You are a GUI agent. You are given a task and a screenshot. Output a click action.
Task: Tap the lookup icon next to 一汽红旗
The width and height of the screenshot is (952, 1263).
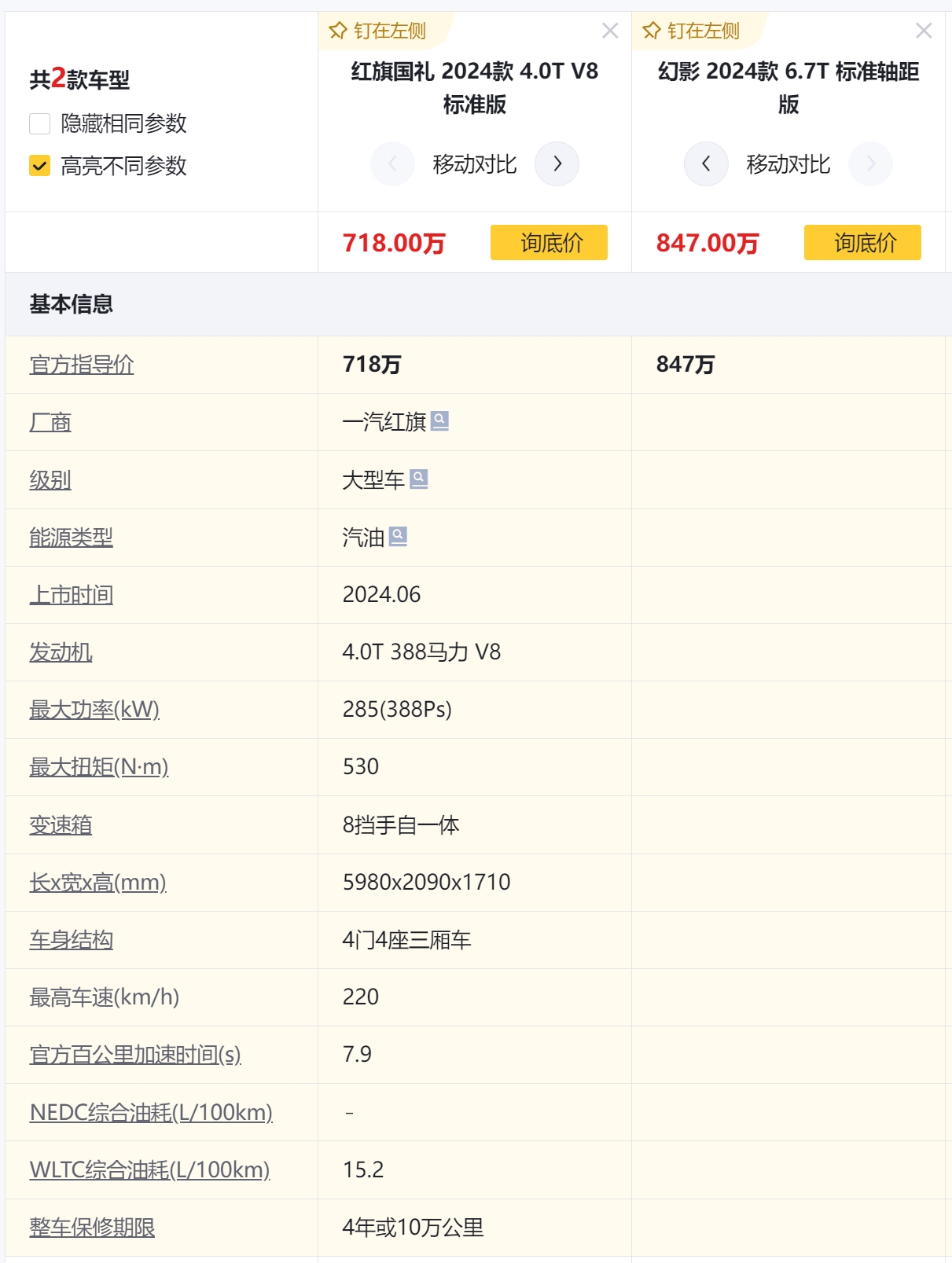440,421
